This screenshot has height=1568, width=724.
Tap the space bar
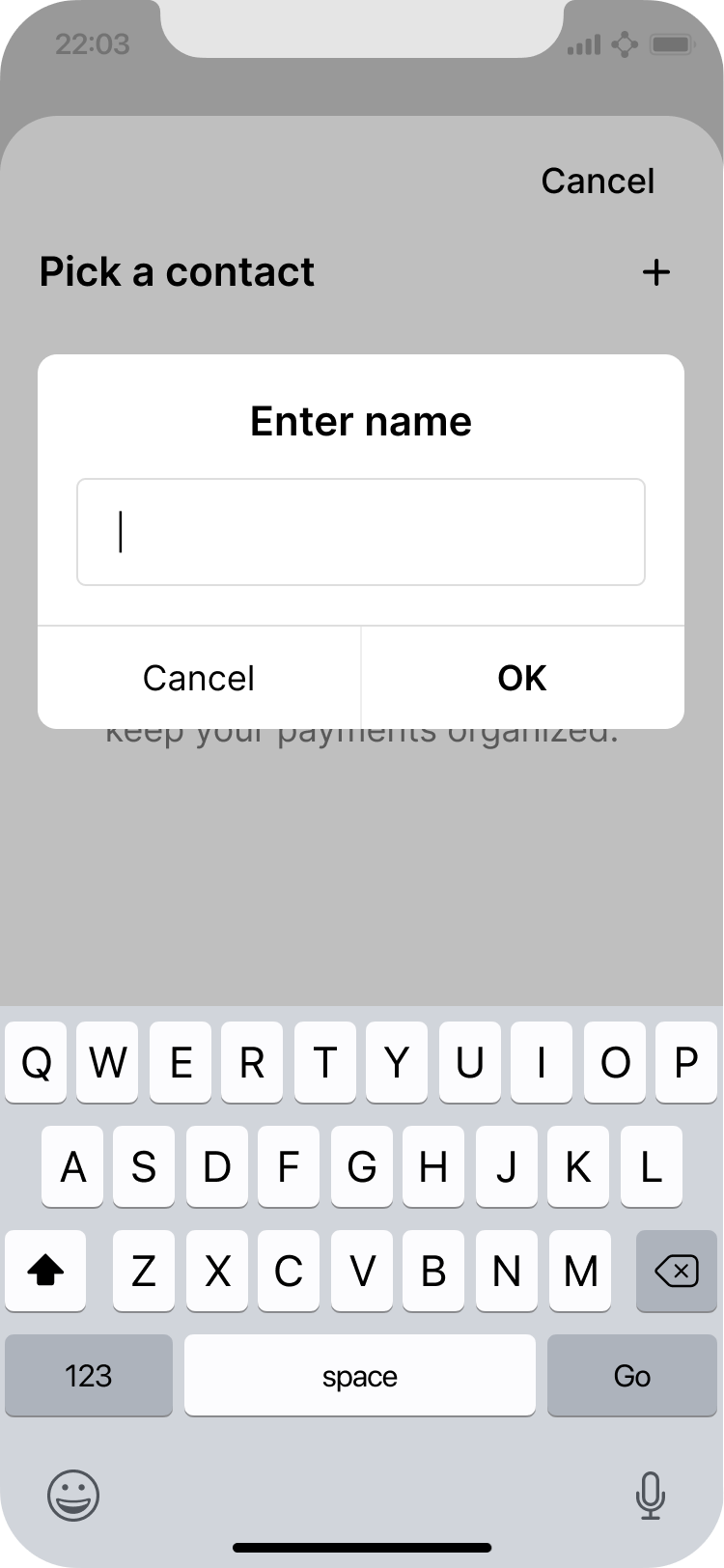[x=360, y=1375]
